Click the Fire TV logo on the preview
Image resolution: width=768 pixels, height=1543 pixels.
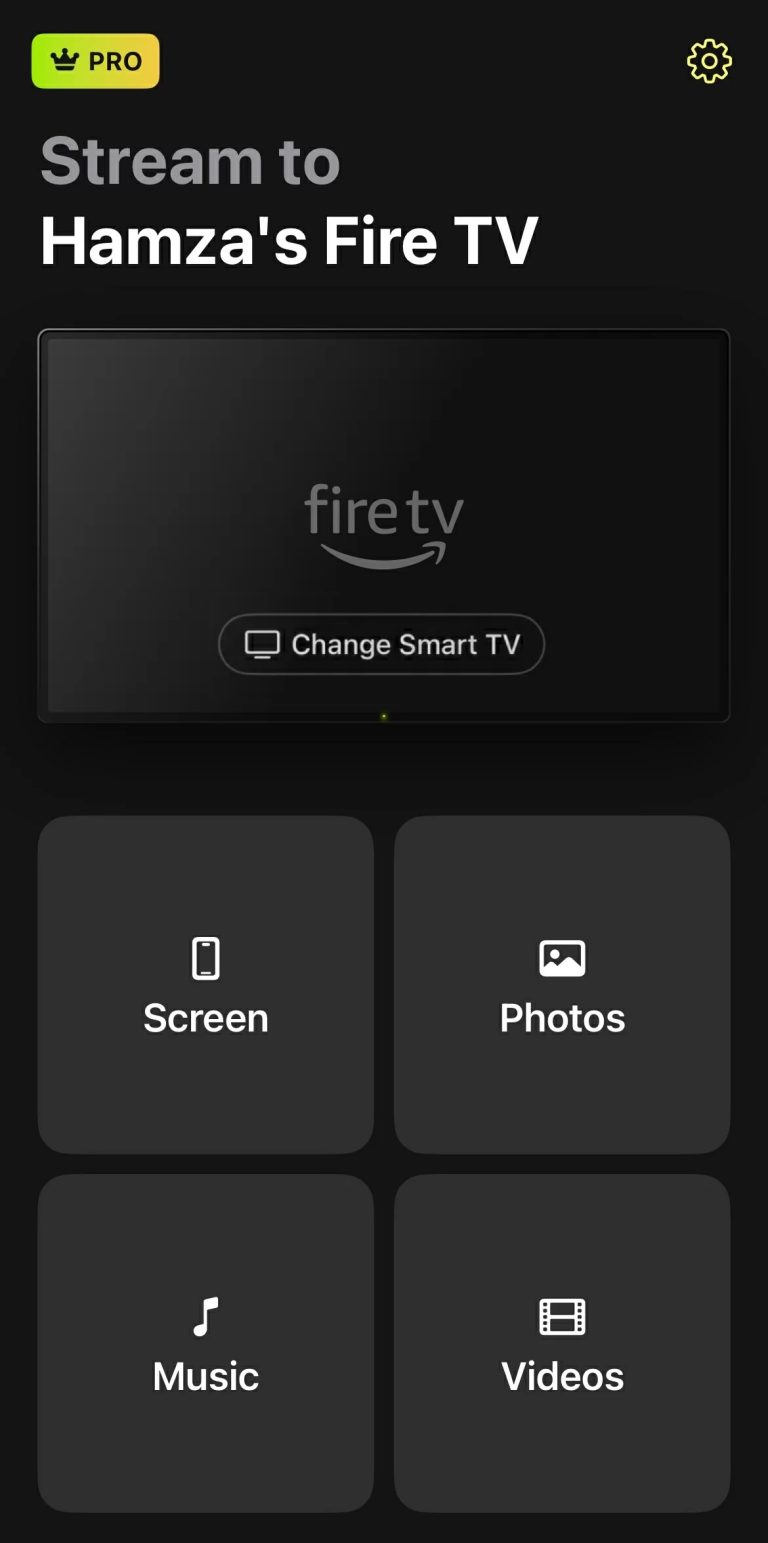[x=383, y=517]
